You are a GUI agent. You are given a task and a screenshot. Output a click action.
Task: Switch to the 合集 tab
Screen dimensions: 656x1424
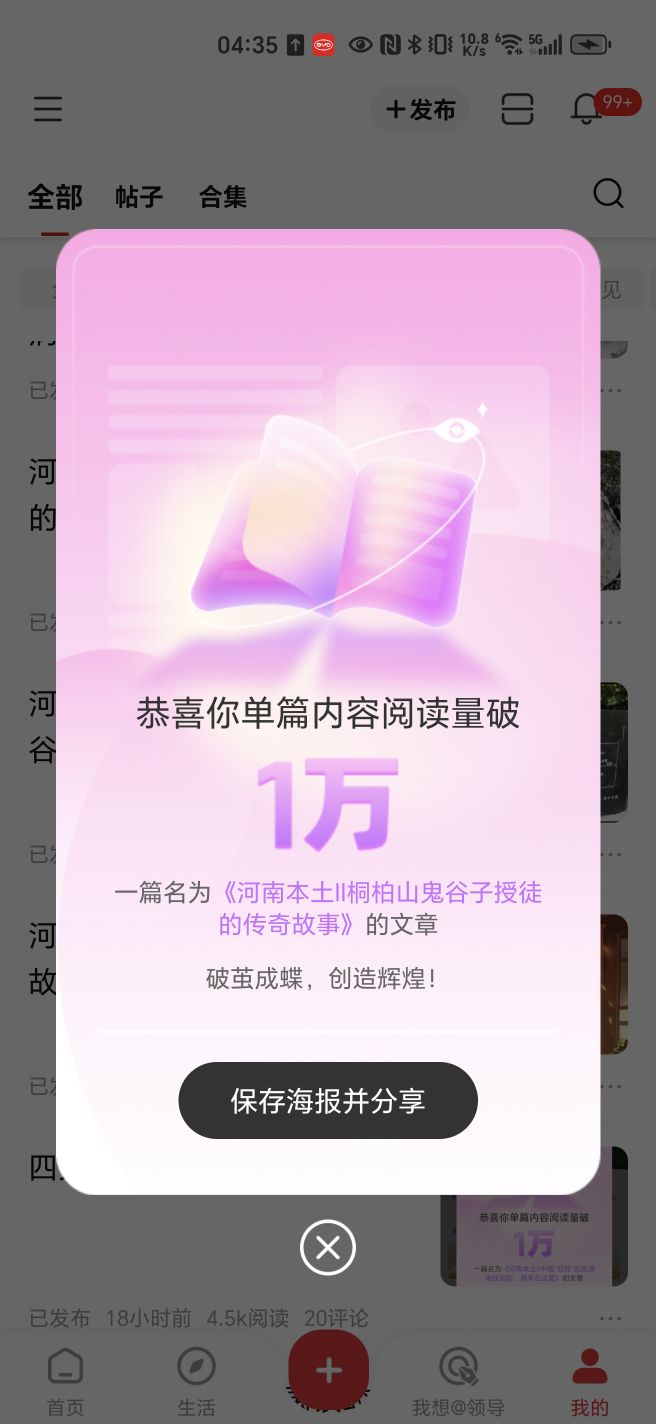pyautogui.click(x=223, y=197)
